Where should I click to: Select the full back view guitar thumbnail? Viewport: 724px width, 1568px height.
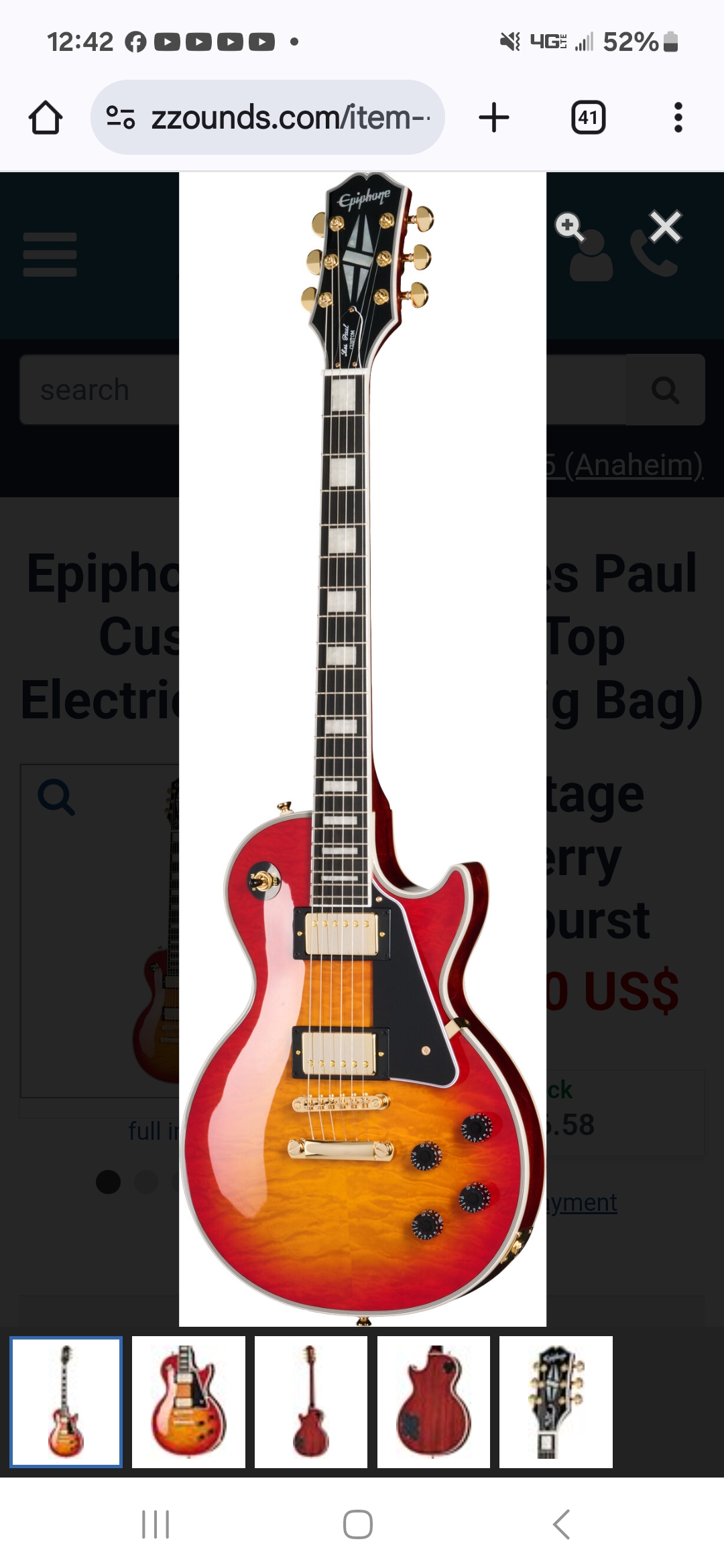pyautogui.click(x=311, y=1402)
